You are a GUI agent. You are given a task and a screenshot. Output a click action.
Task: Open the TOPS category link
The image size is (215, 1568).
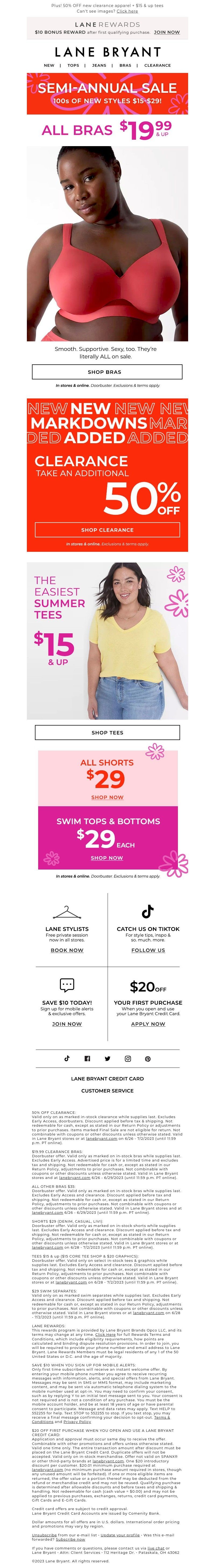(73, 65)
